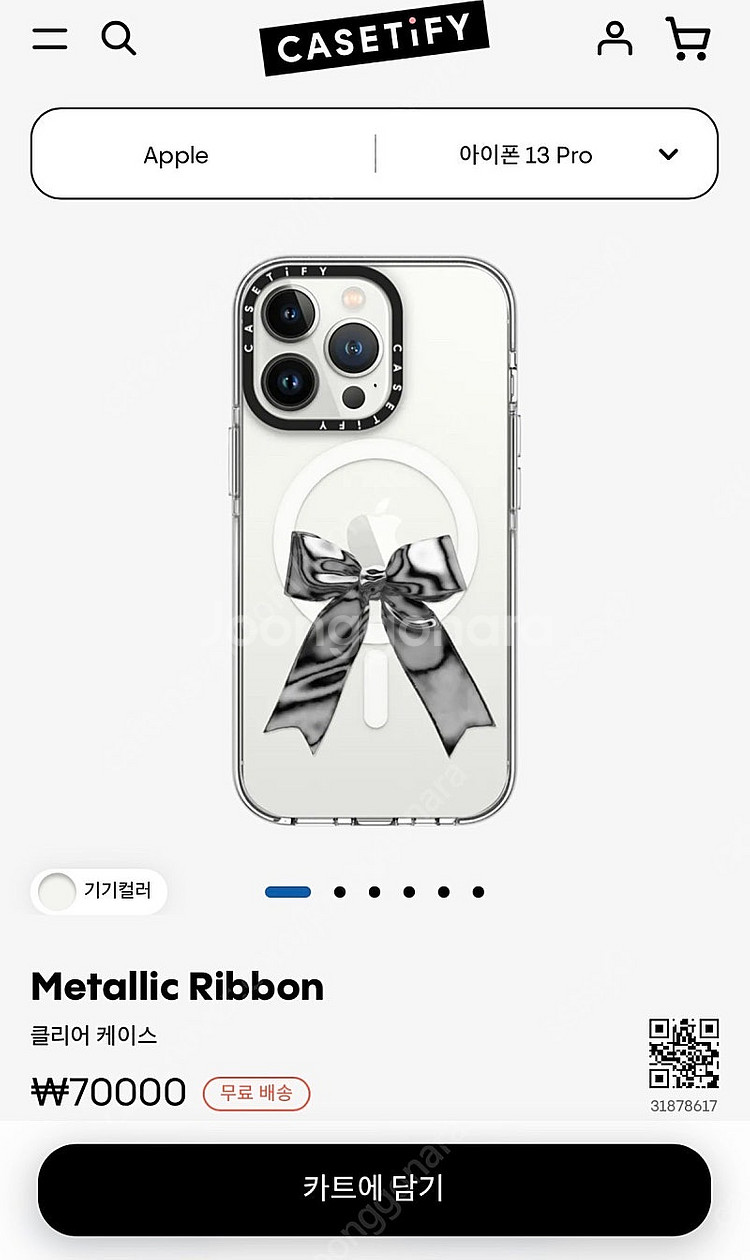Choose the 기기컬러 device color option
Screen dimensions: 750x1260
pyautogui.click(x=99, y=891)
